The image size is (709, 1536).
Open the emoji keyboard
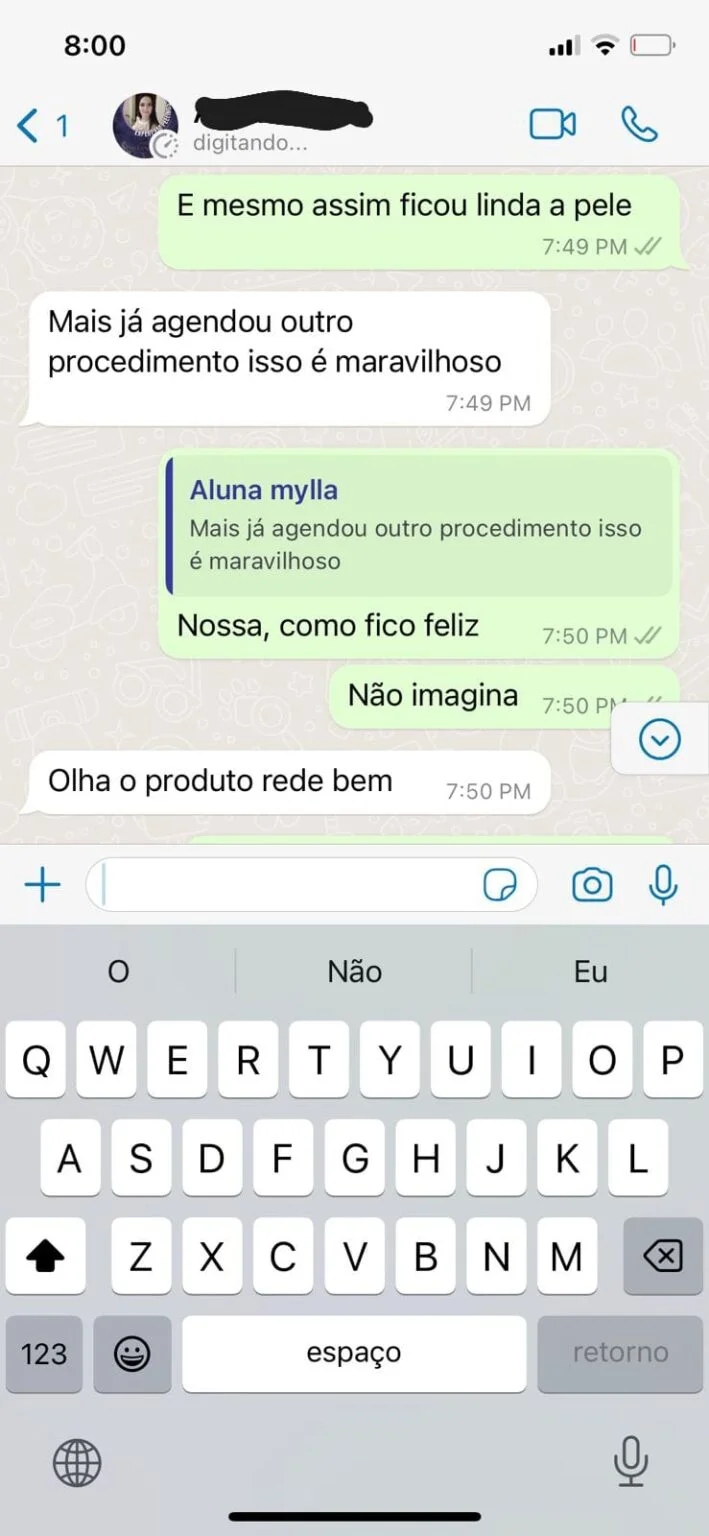131,1354
